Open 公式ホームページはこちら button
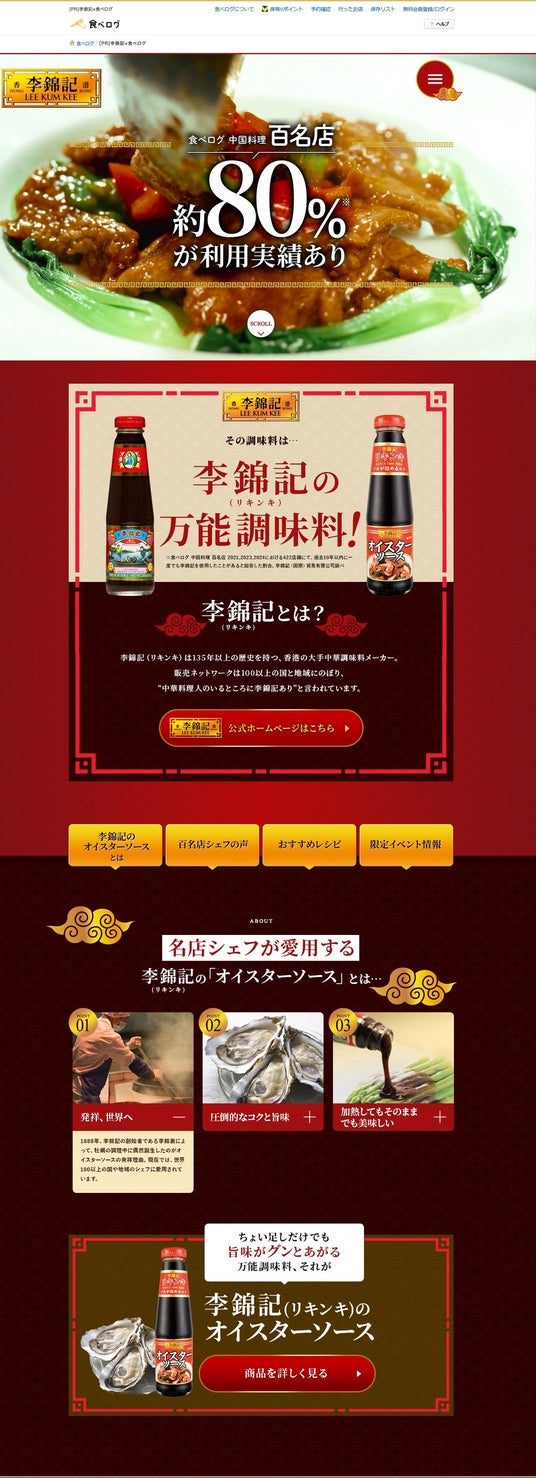This screenshot has width=536, height=1478. point(261,728)
